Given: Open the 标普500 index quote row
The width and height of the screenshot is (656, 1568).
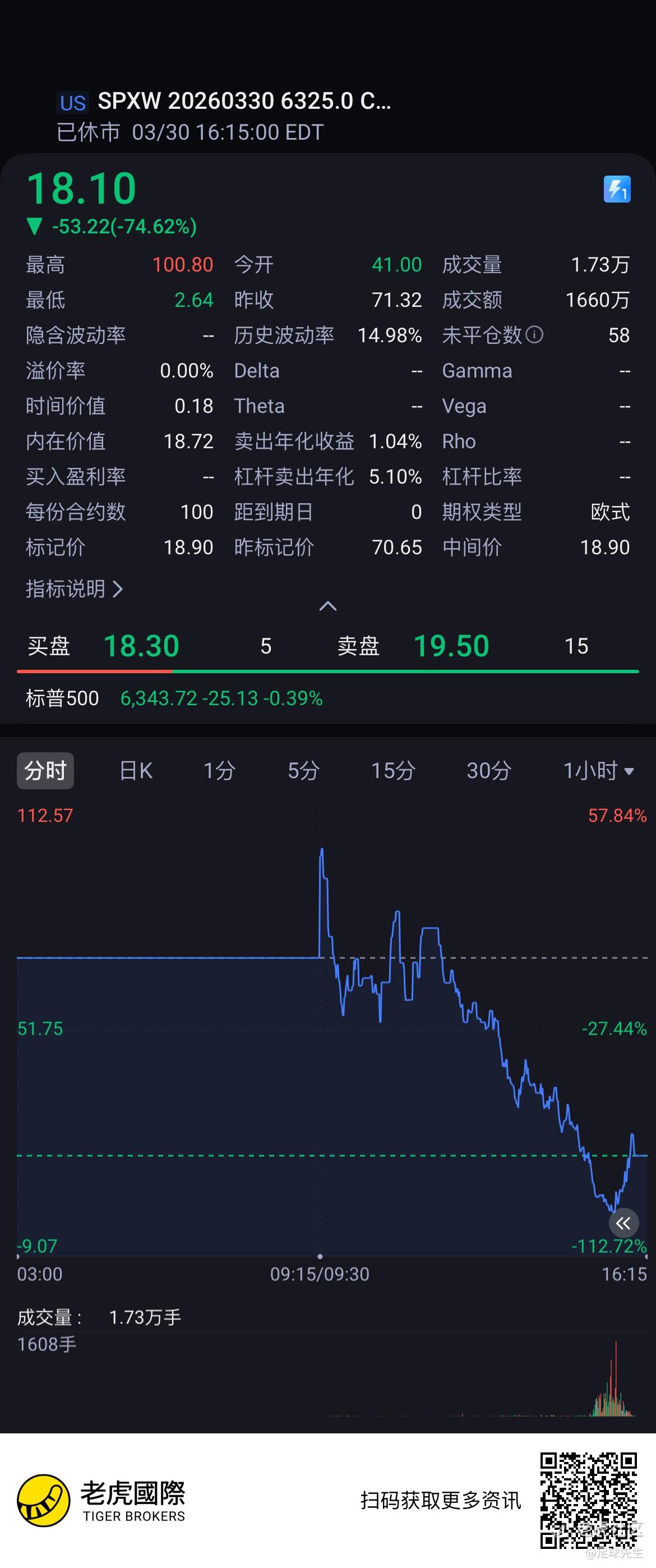Looking at the screenshot, I should (x=174, y=698).
